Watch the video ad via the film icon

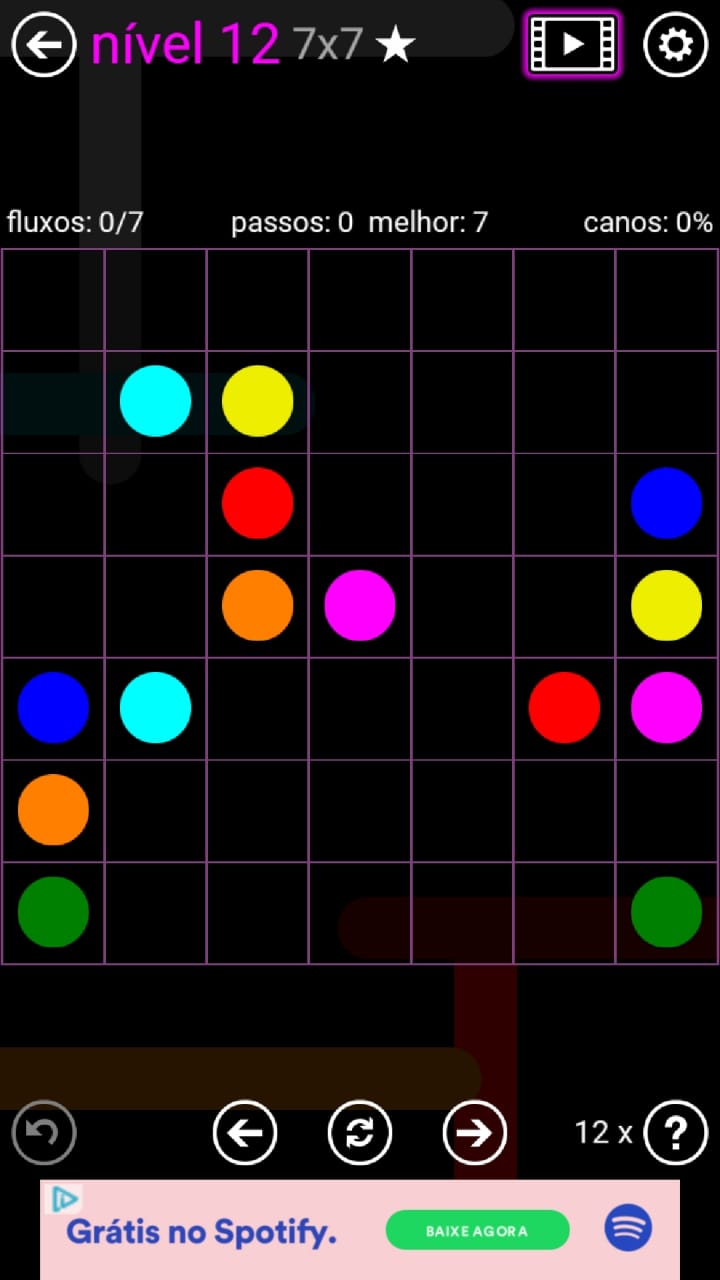(x=572, y=44)
